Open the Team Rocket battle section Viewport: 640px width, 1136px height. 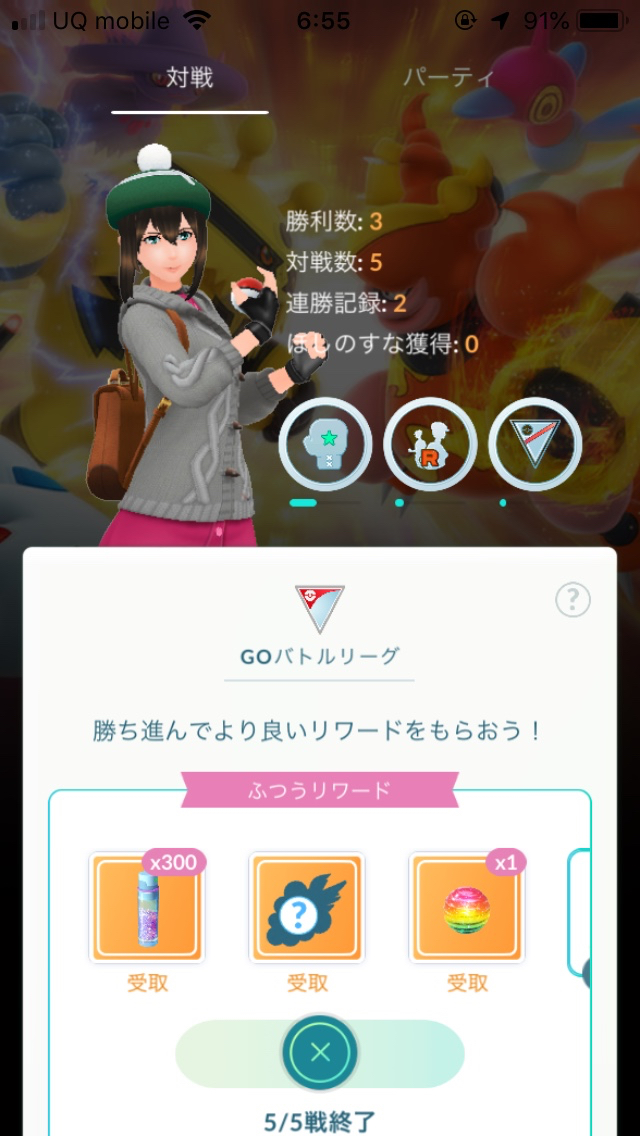pos(430,444)
